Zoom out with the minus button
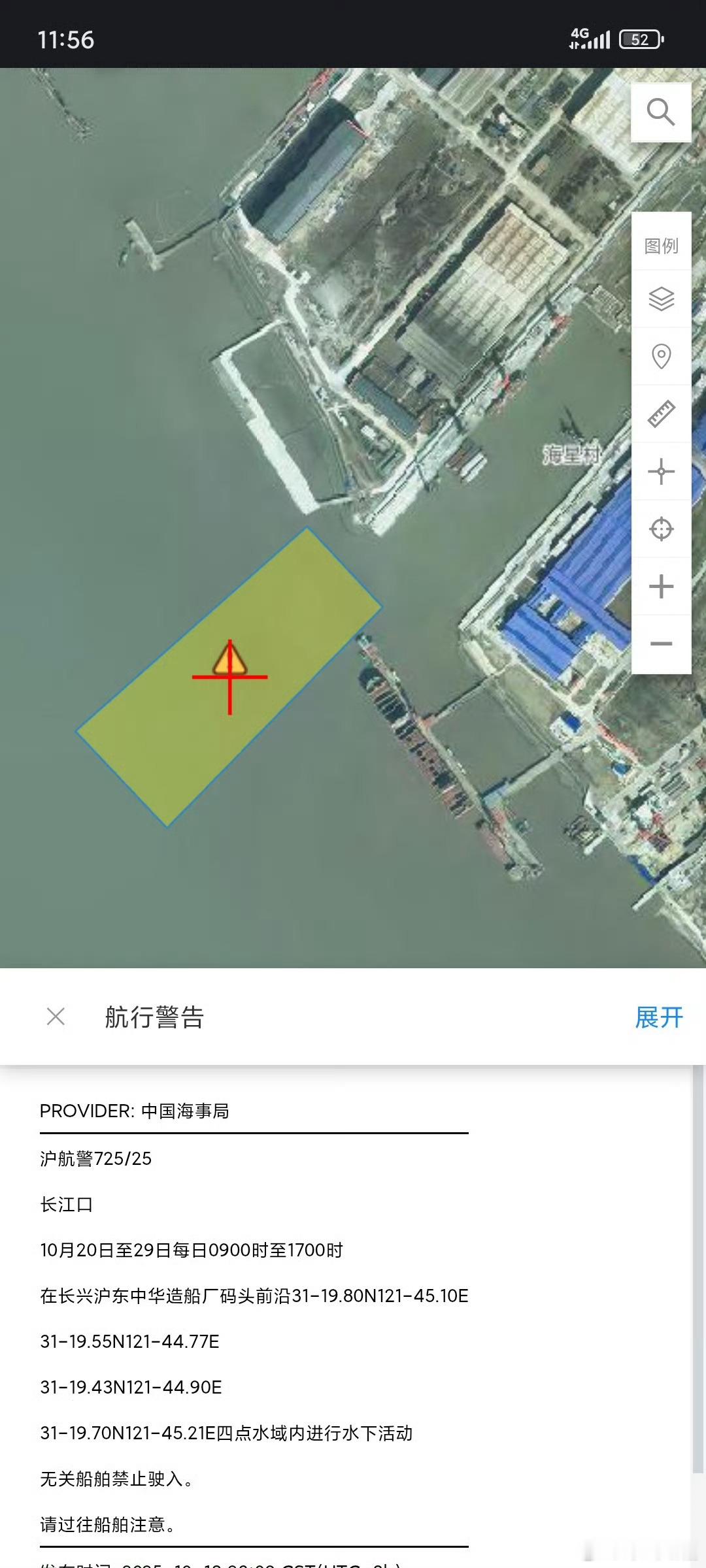Image resolution: width=706 pixels, height=1568 pixels. 661,644
